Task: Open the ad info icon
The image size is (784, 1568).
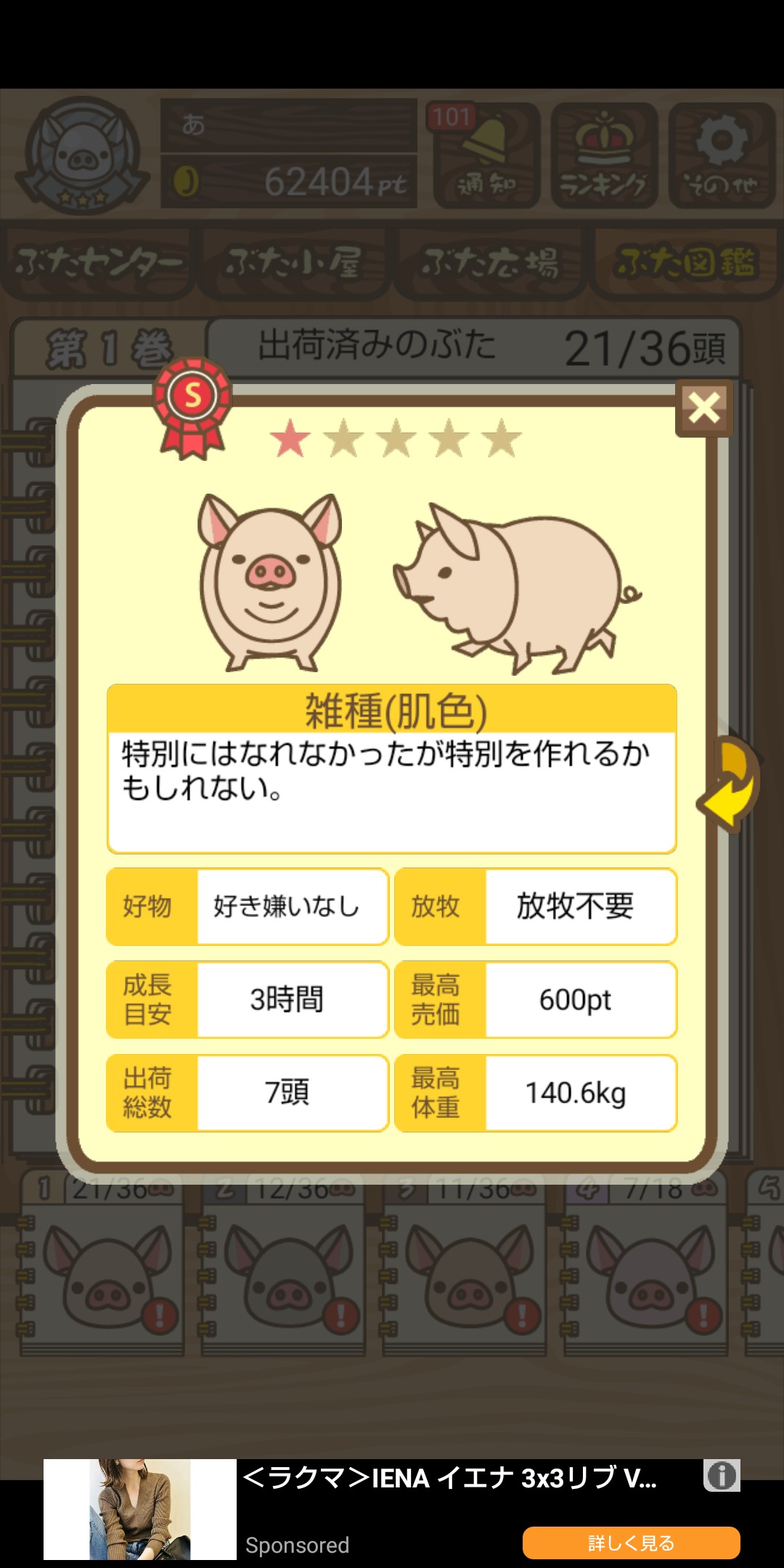Action: (721, 1476)
